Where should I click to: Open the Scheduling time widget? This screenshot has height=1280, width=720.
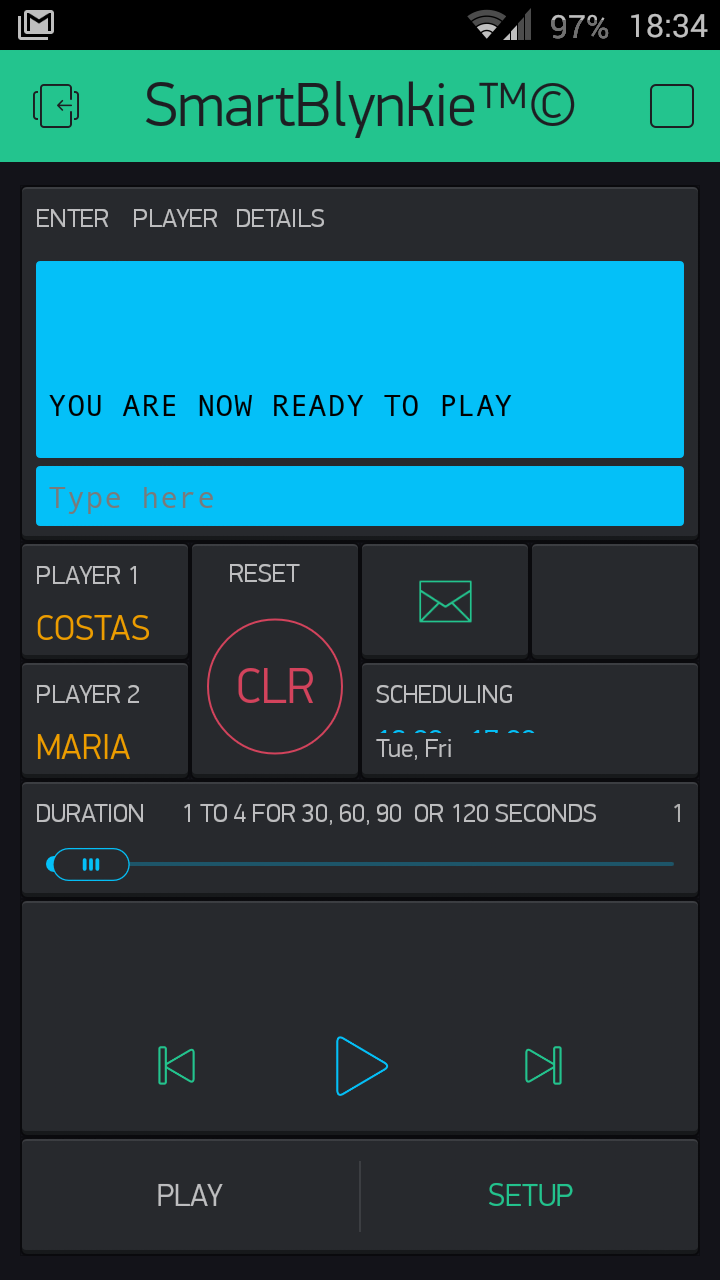coord(530,720)
